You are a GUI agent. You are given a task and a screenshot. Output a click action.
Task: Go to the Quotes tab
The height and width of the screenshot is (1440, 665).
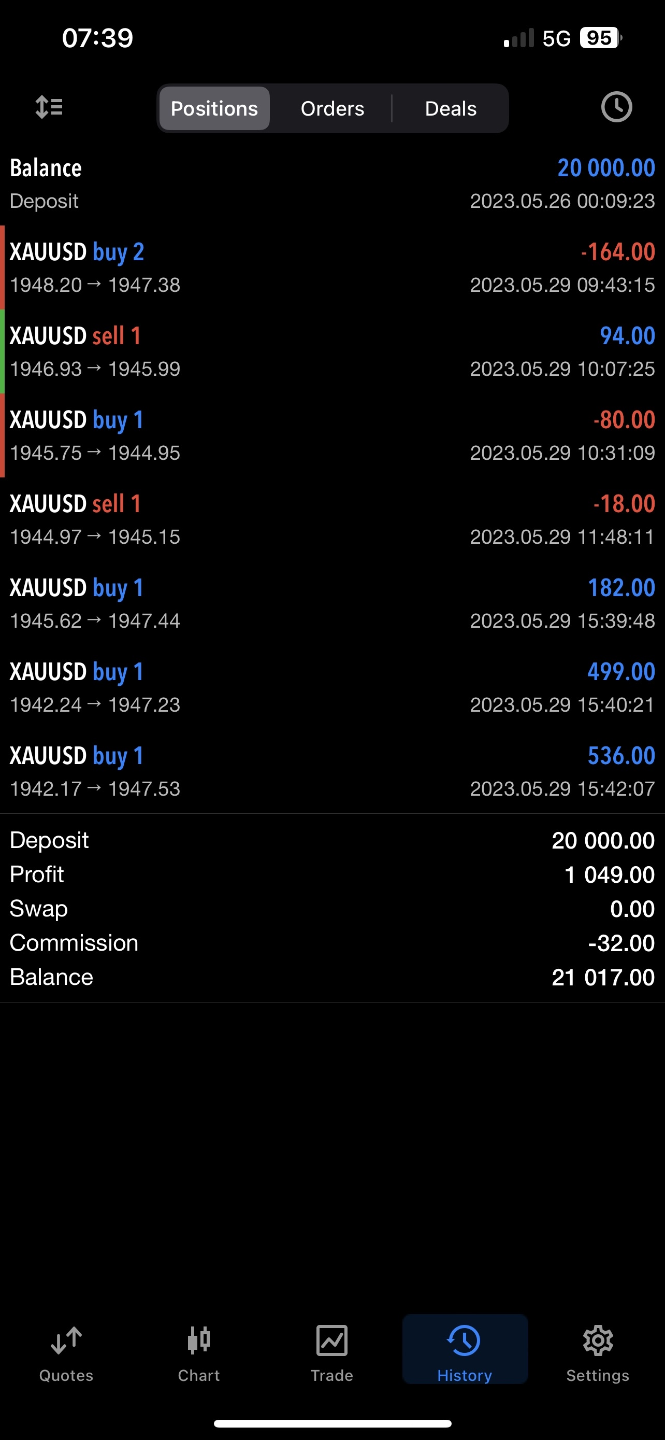coord(66,1353)
